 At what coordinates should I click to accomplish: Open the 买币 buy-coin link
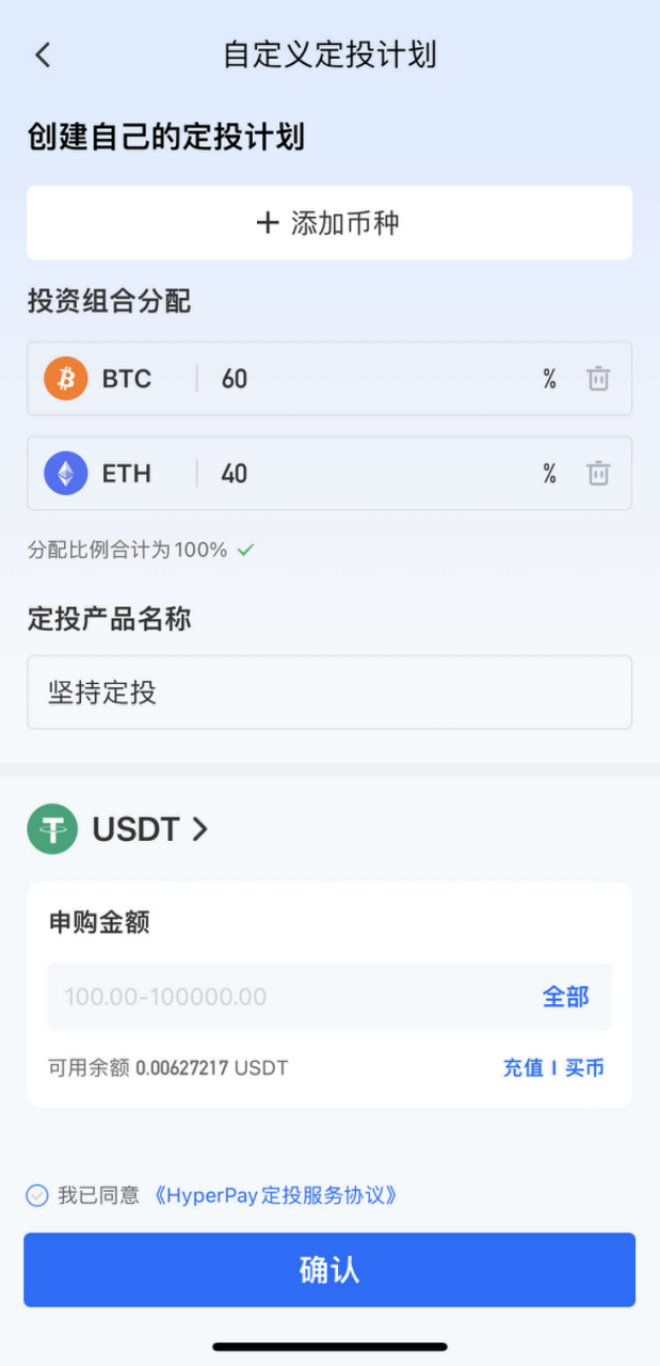(585, 1068)
